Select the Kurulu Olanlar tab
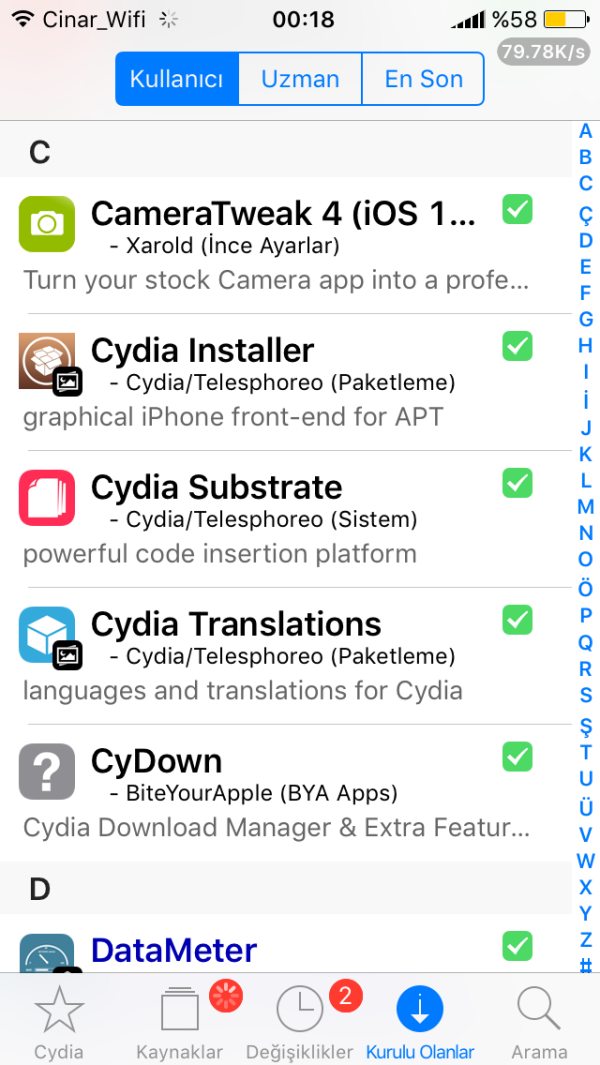The image size is (600, 1065). (420, 1021)
